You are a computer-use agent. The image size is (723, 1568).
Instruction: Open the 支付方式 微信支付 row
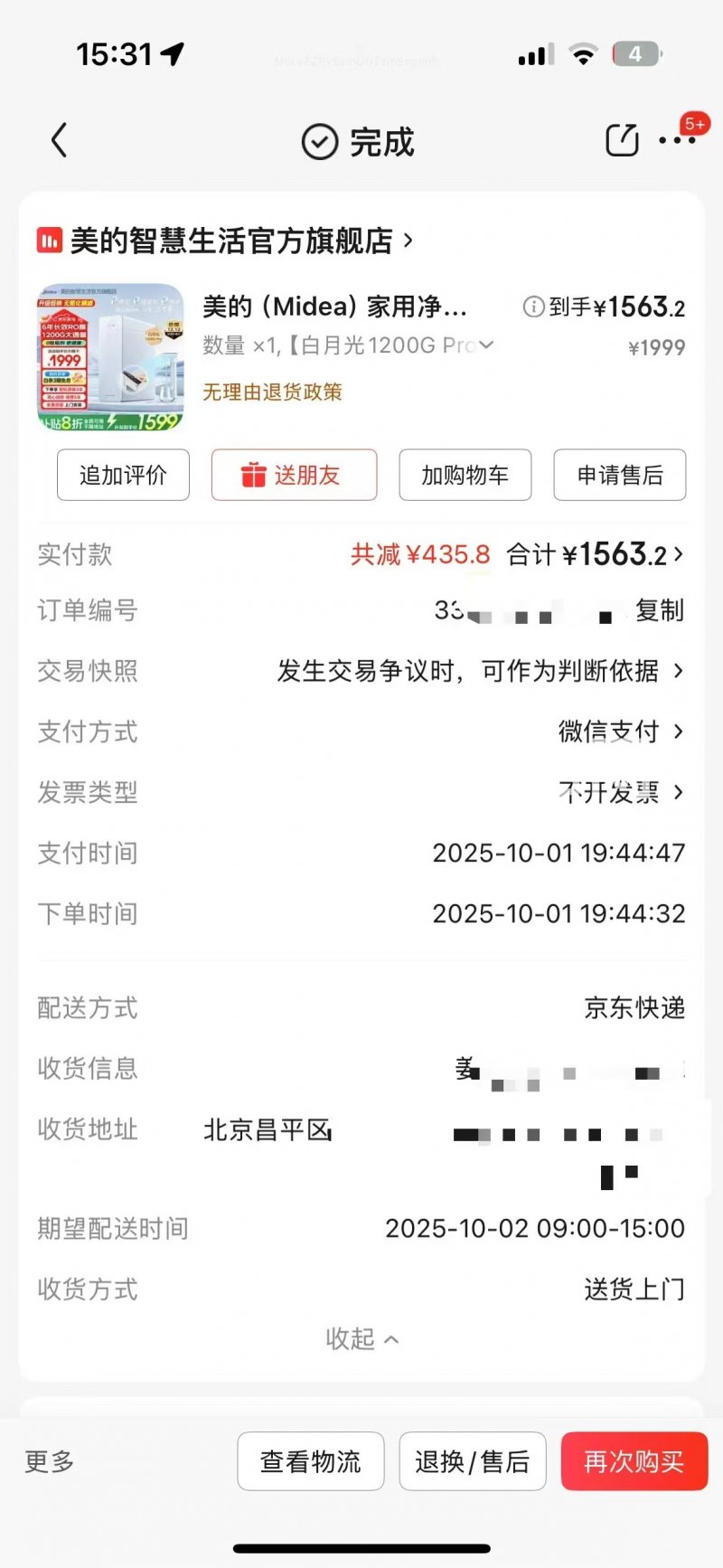coord(620,731)
